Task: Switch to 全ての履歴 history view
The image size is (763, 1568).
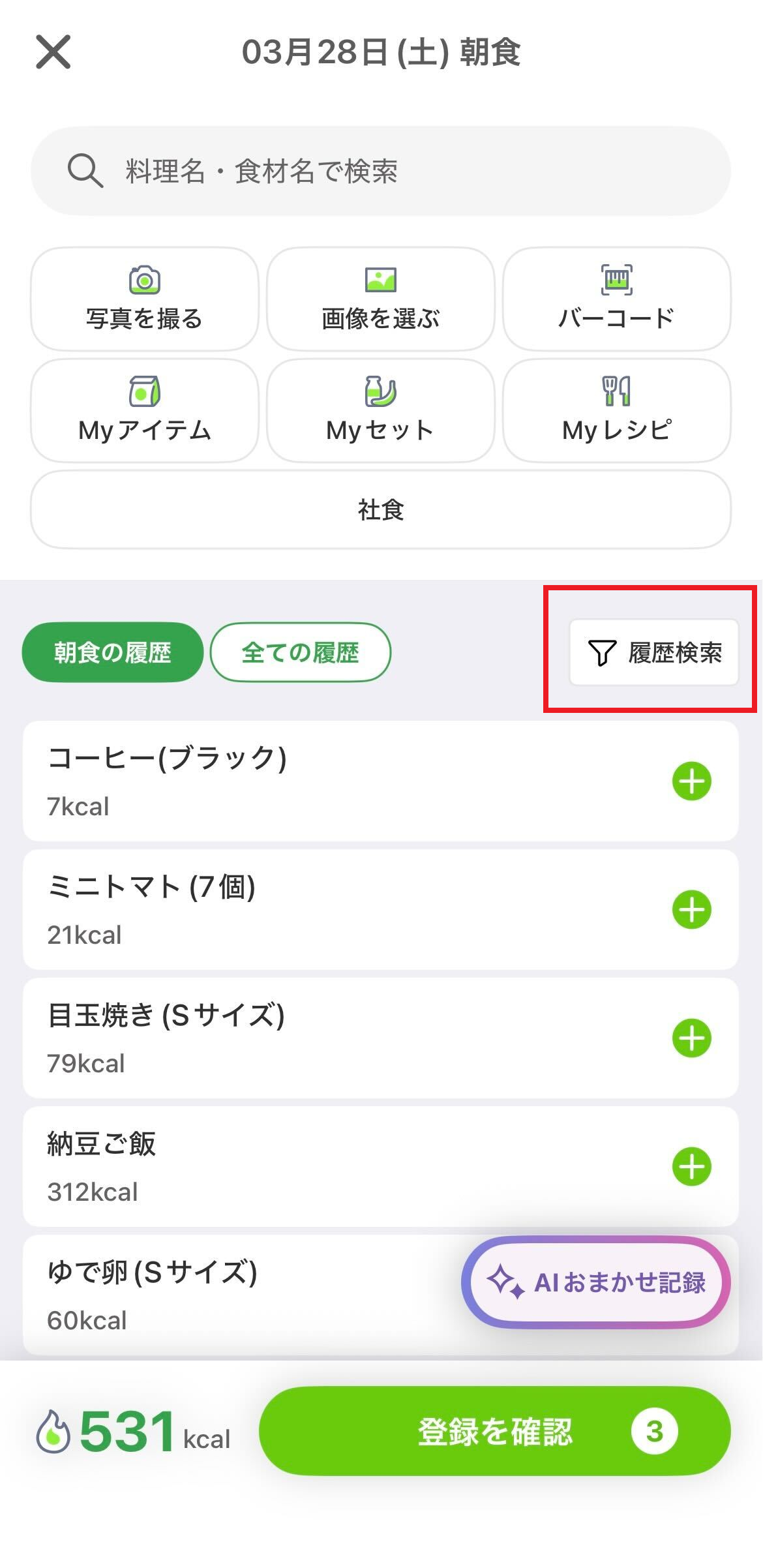Action: pyautogui.click(x=300, y=651)
